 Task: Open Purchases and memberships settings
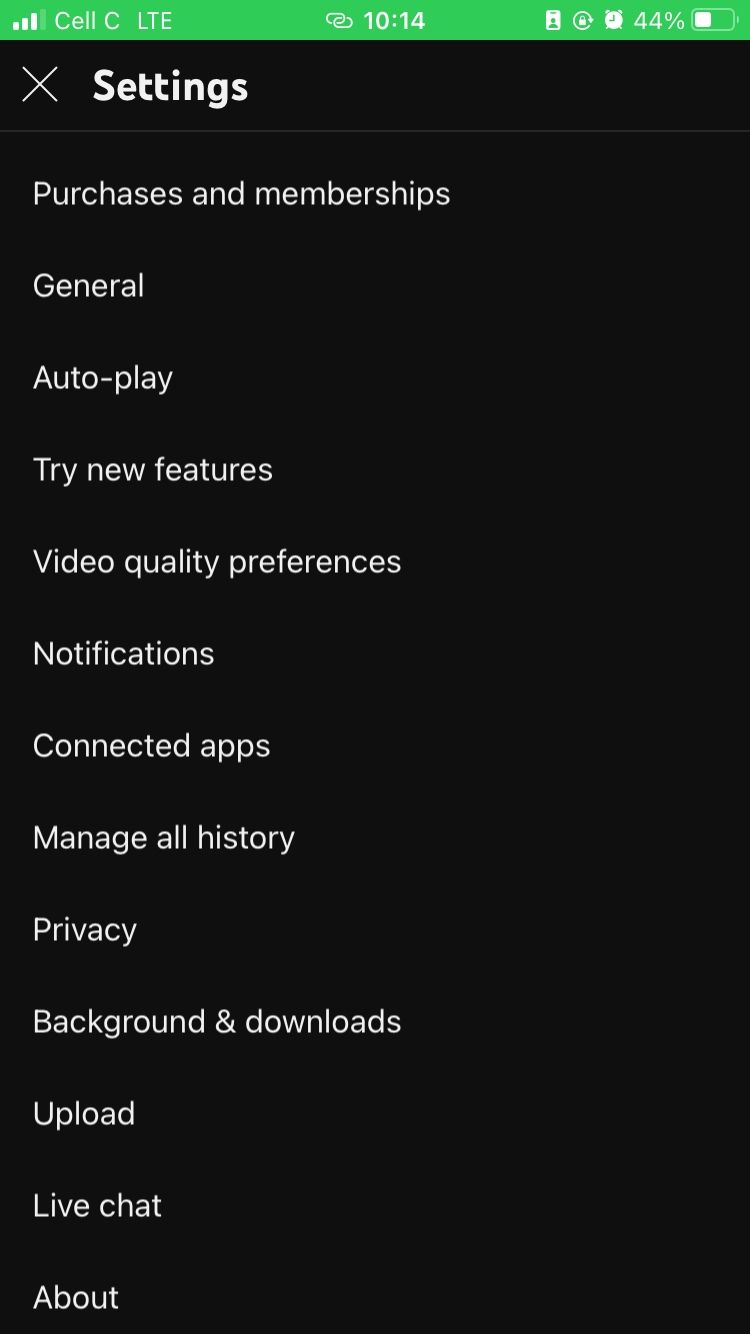coord(241,193)
